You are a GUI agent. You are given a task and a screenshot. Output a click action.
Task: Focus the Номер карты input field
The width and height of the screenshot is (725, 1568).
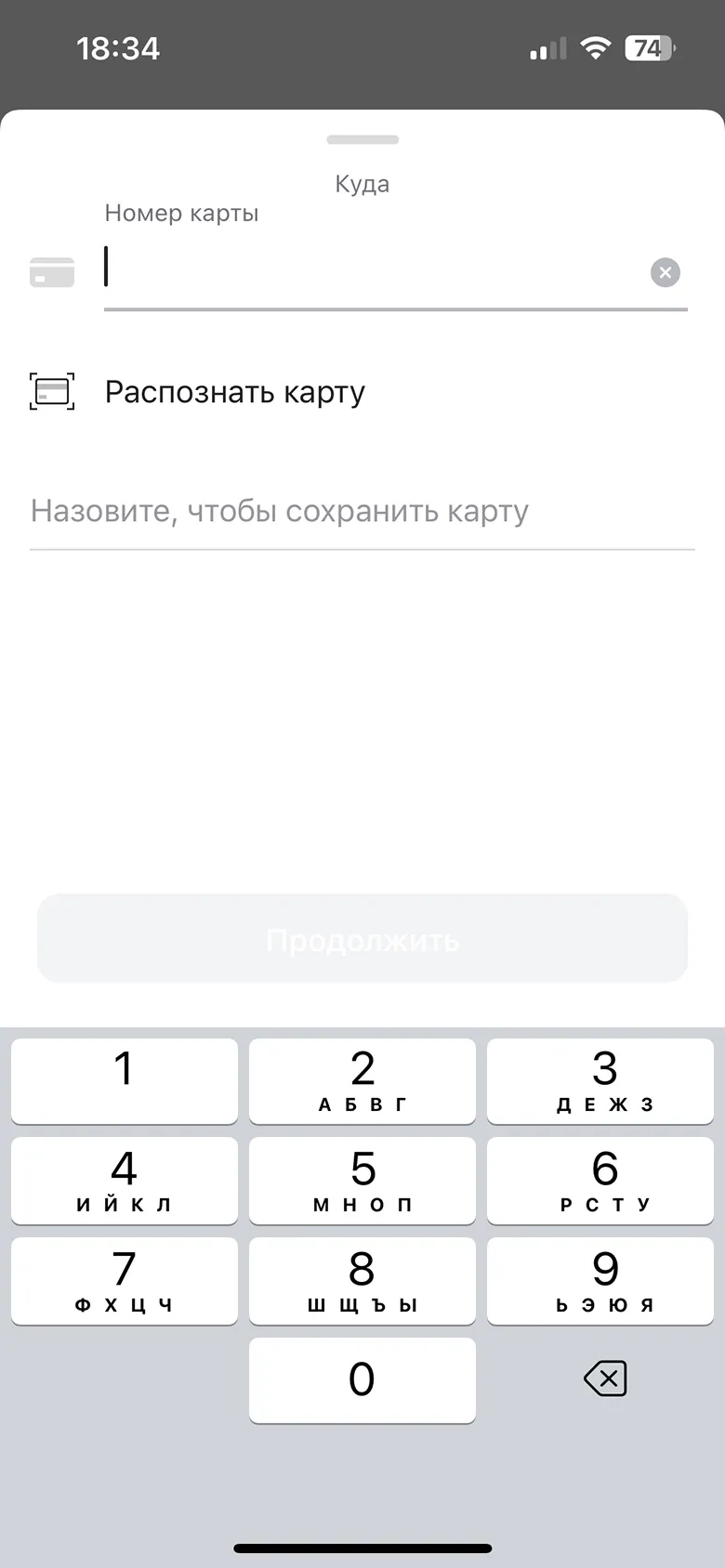tap(372, 271)
